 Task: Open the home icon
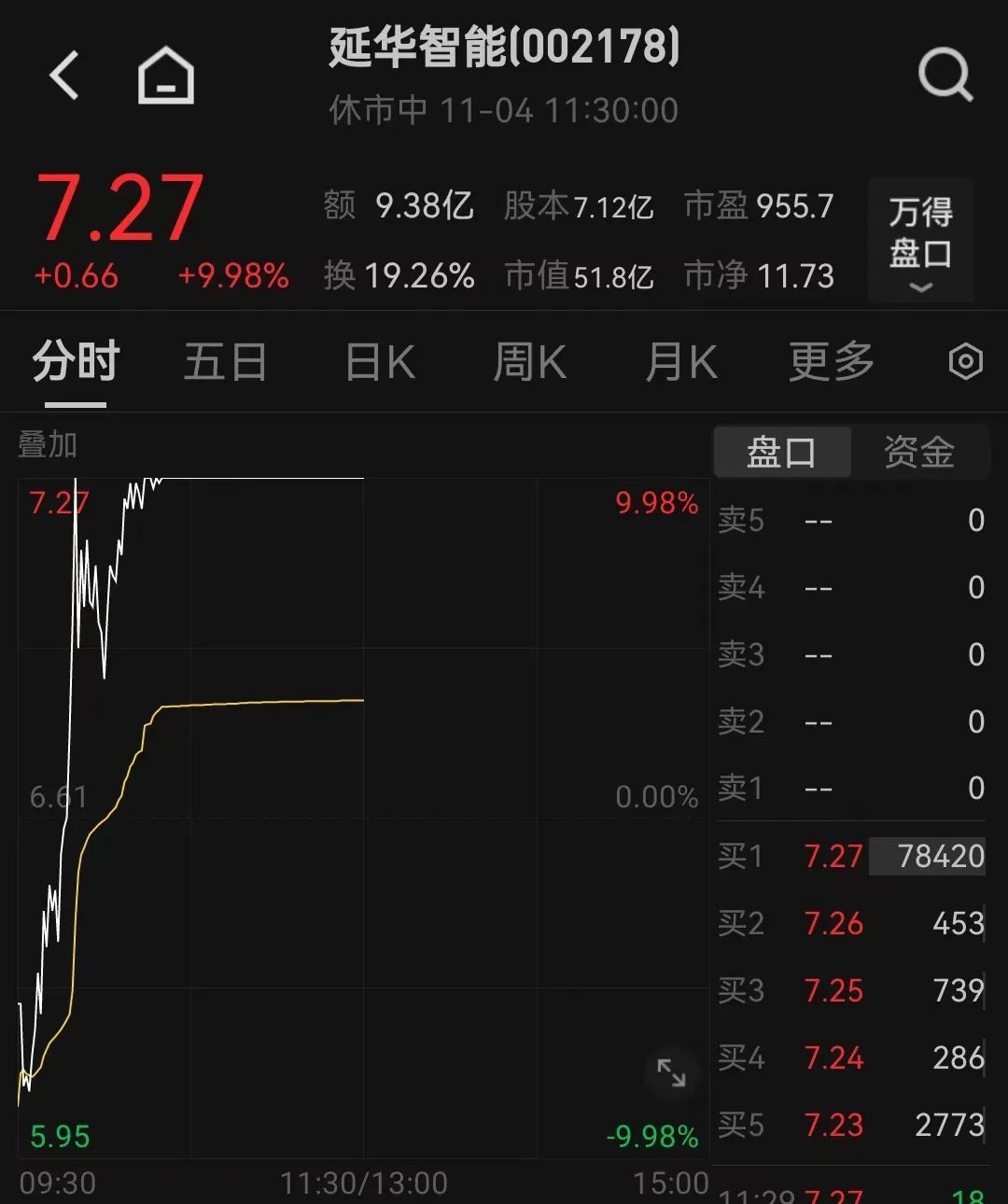tap(165, 76)
